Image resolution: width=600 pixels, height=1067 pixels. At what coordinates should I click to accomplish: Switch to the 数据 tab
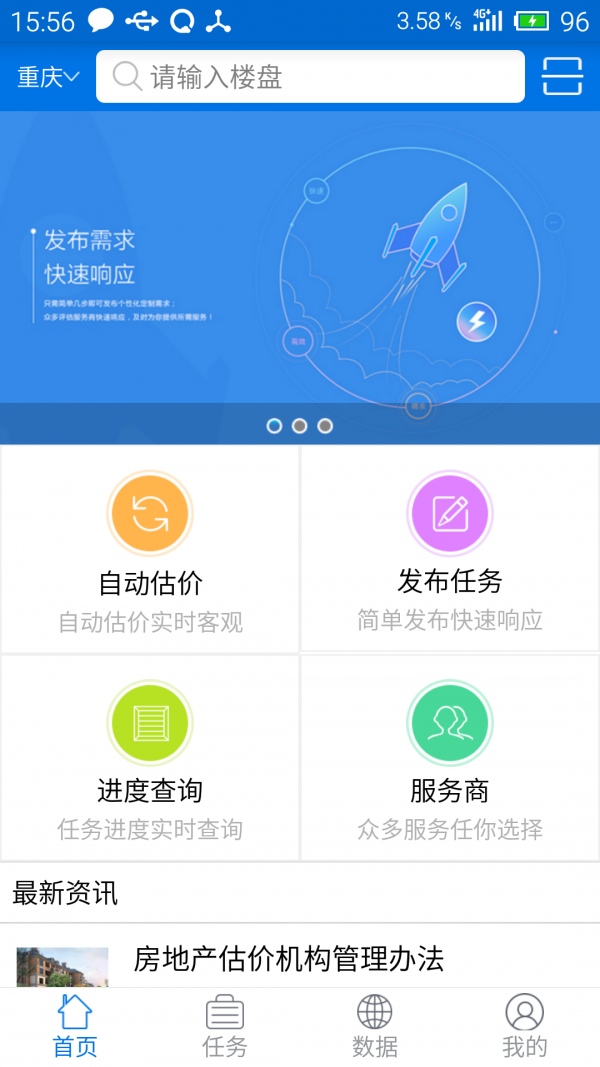(375, 1027)
